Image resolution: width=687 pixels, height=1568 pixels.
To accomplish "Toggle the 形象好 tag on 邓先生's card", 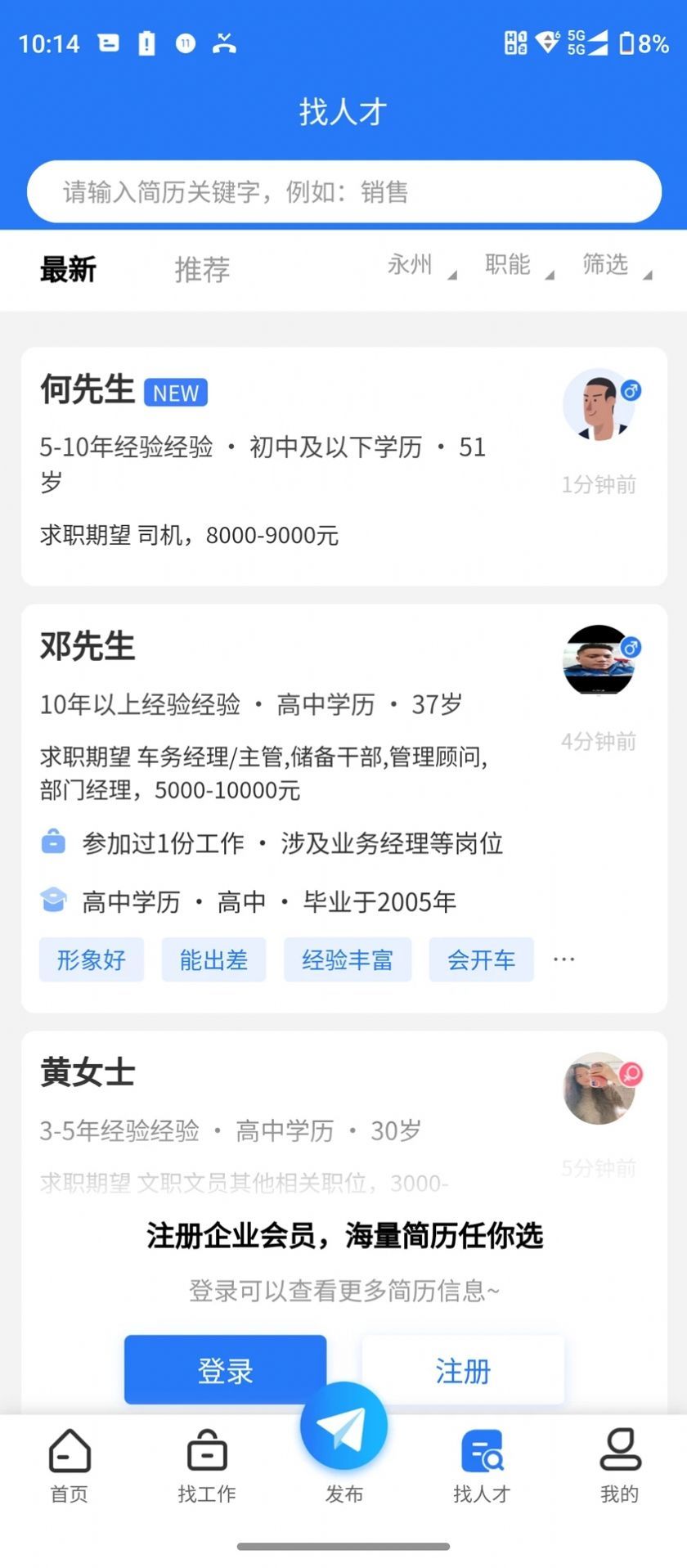I will pyautogui.click(x=91, y=959).
